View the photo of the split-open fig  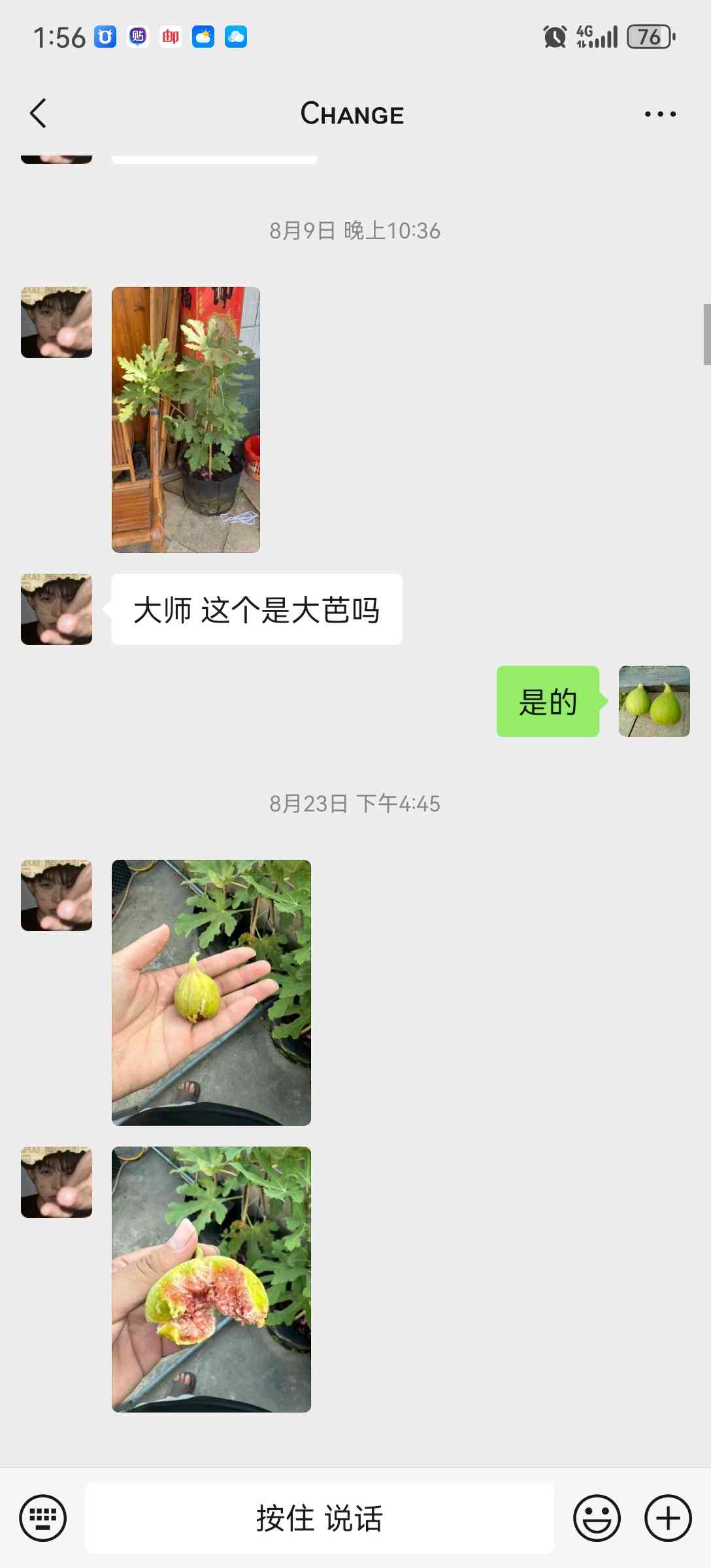tap(211, 1279)
